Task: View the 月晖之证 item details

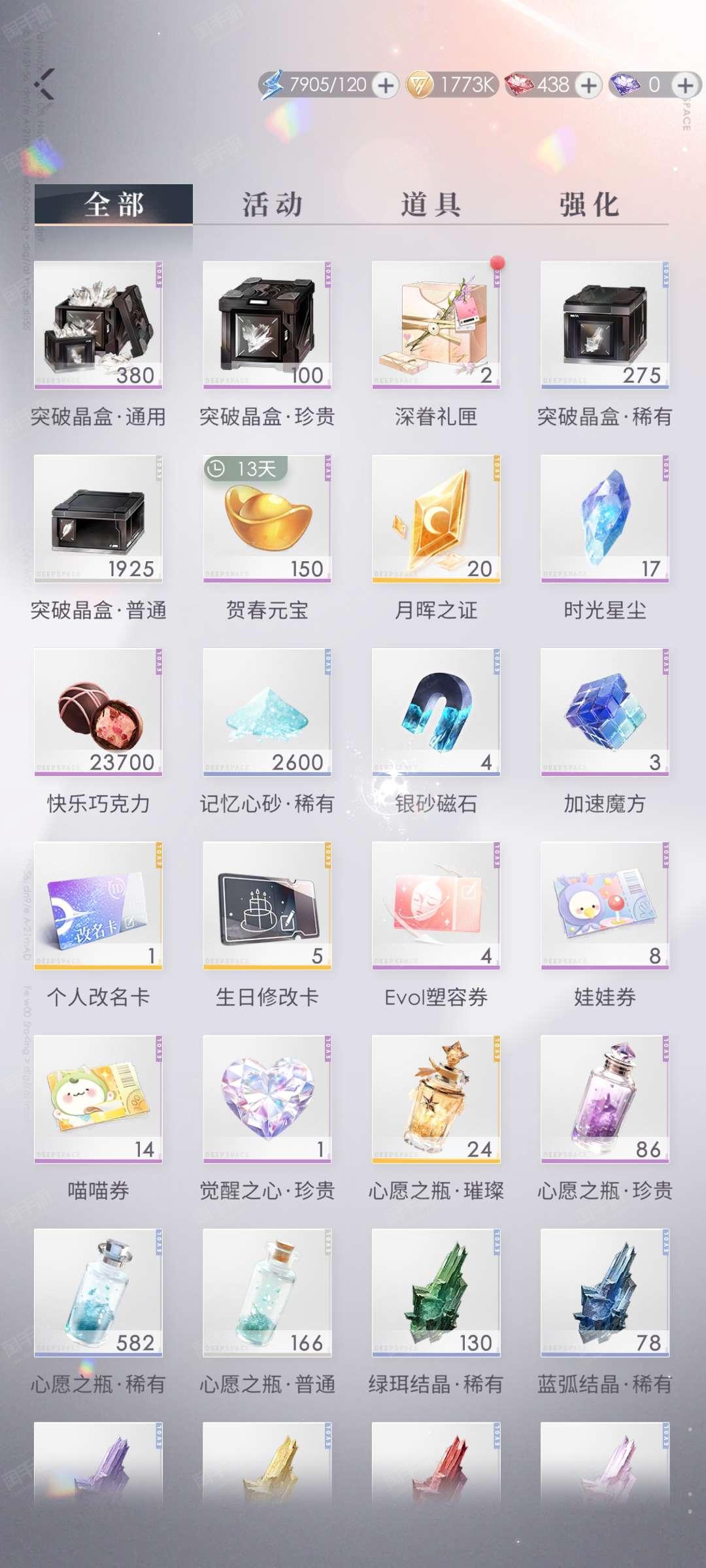Action: tap(436, 519)
